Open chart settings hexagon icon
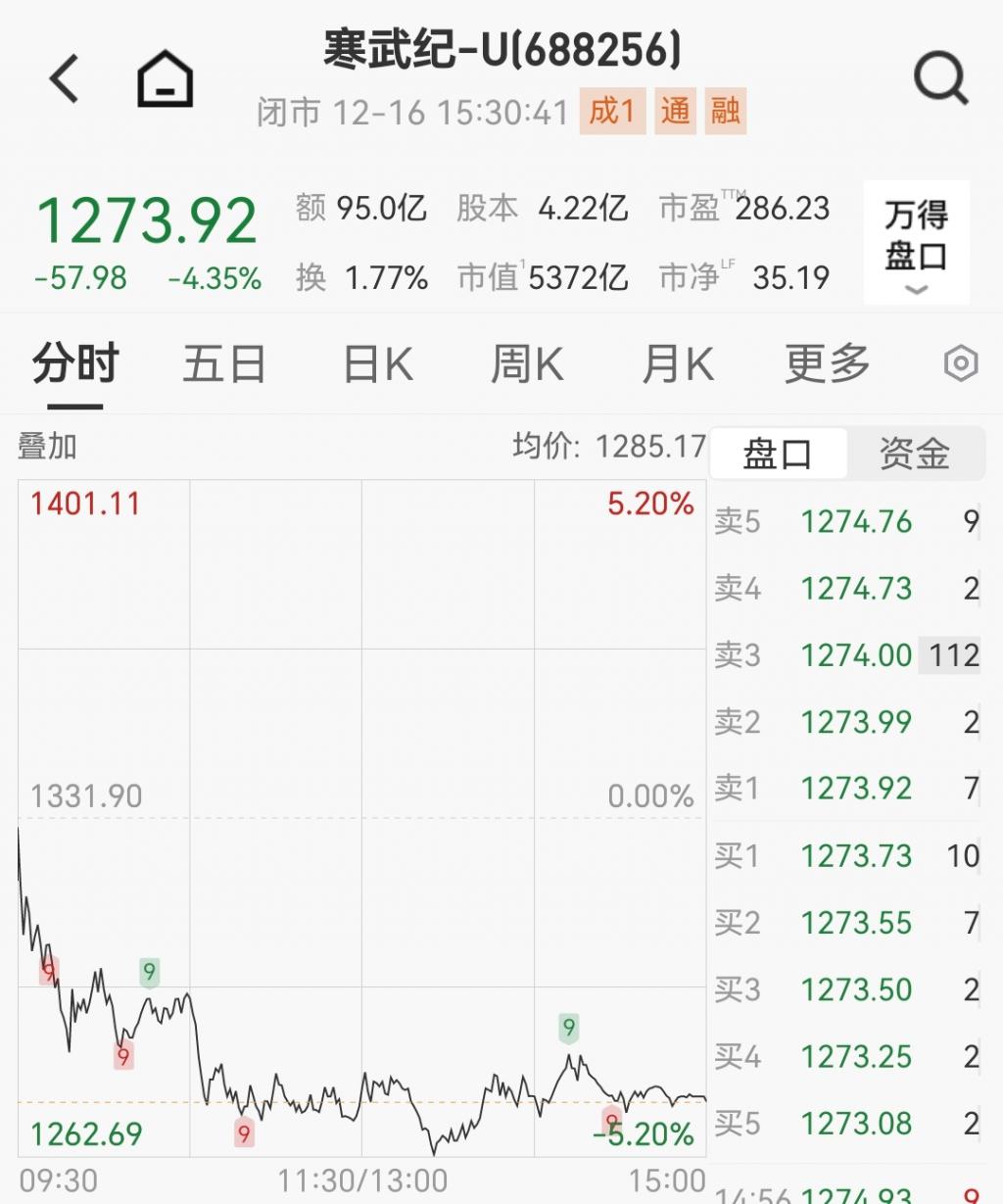Viewport: 1003px width, 1204px height. pos(961,363)
